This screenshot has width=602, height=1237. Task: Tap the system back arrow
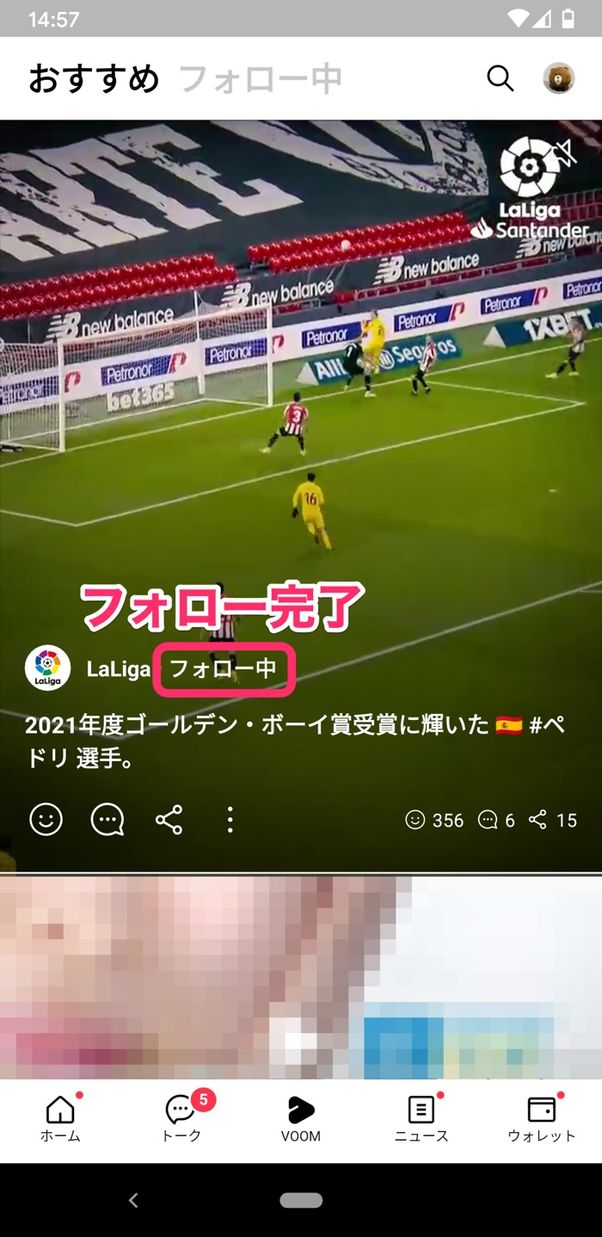(133, 1200)
